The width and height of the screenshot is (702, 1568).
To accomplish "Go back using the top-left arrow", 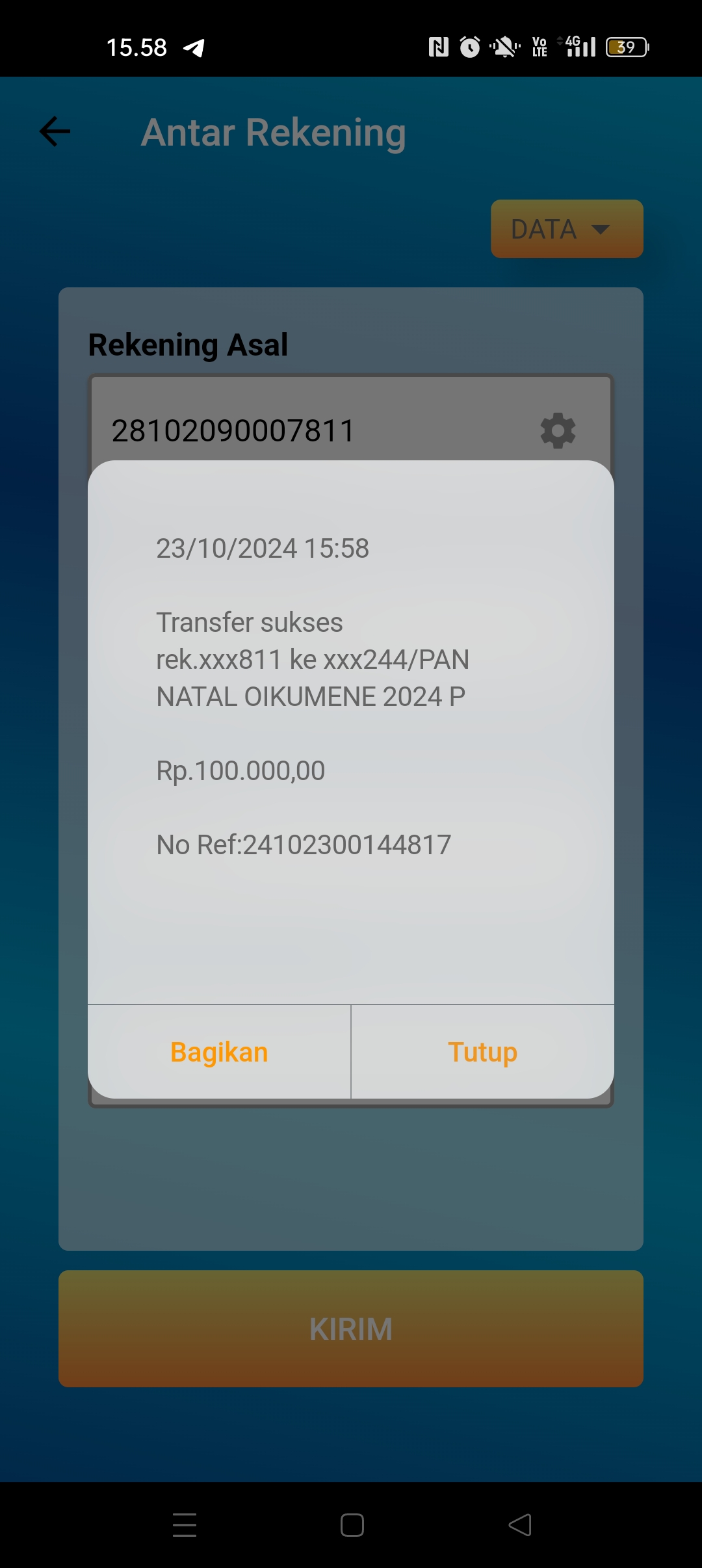I will pos(55,132).
